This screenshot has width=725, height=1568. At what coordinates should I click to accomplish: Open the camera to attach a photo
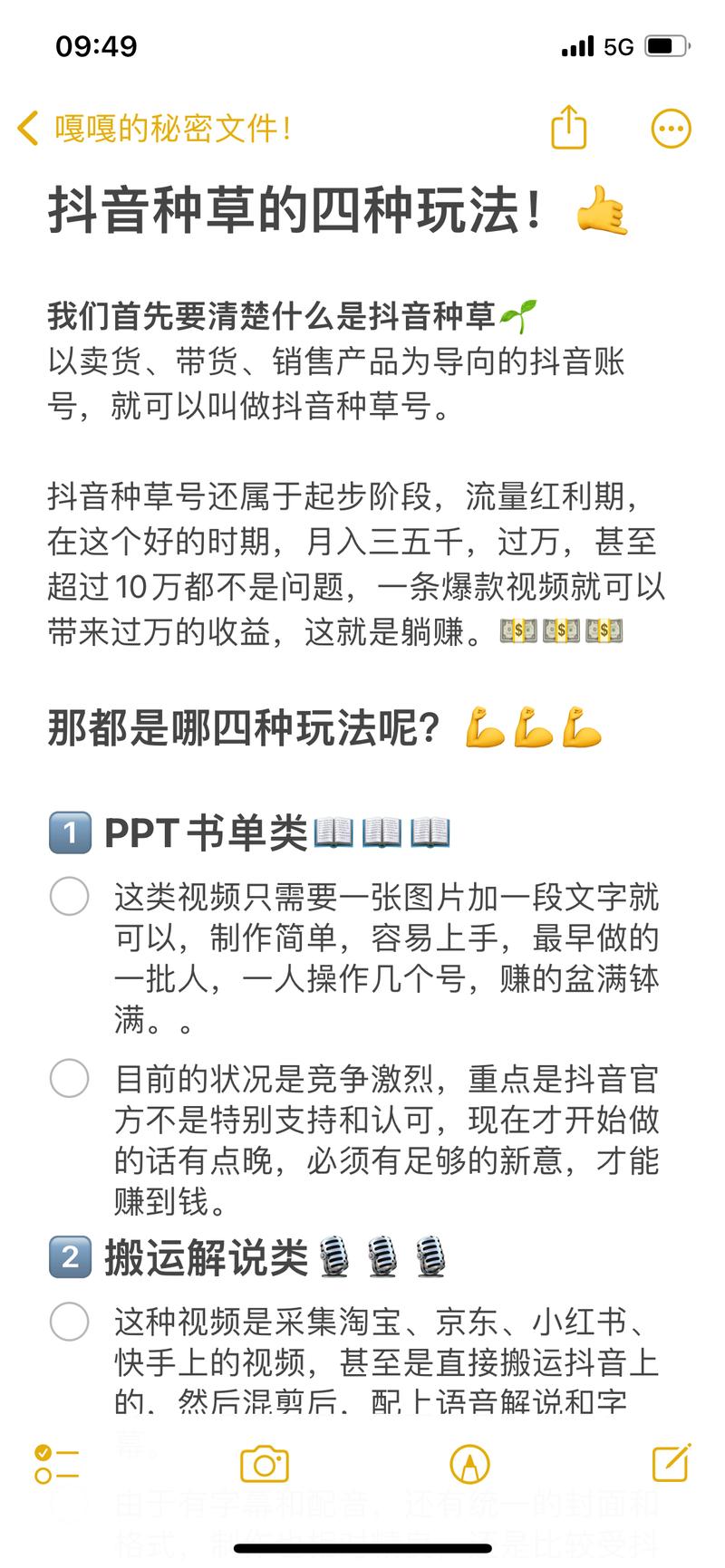[264, 1464]
